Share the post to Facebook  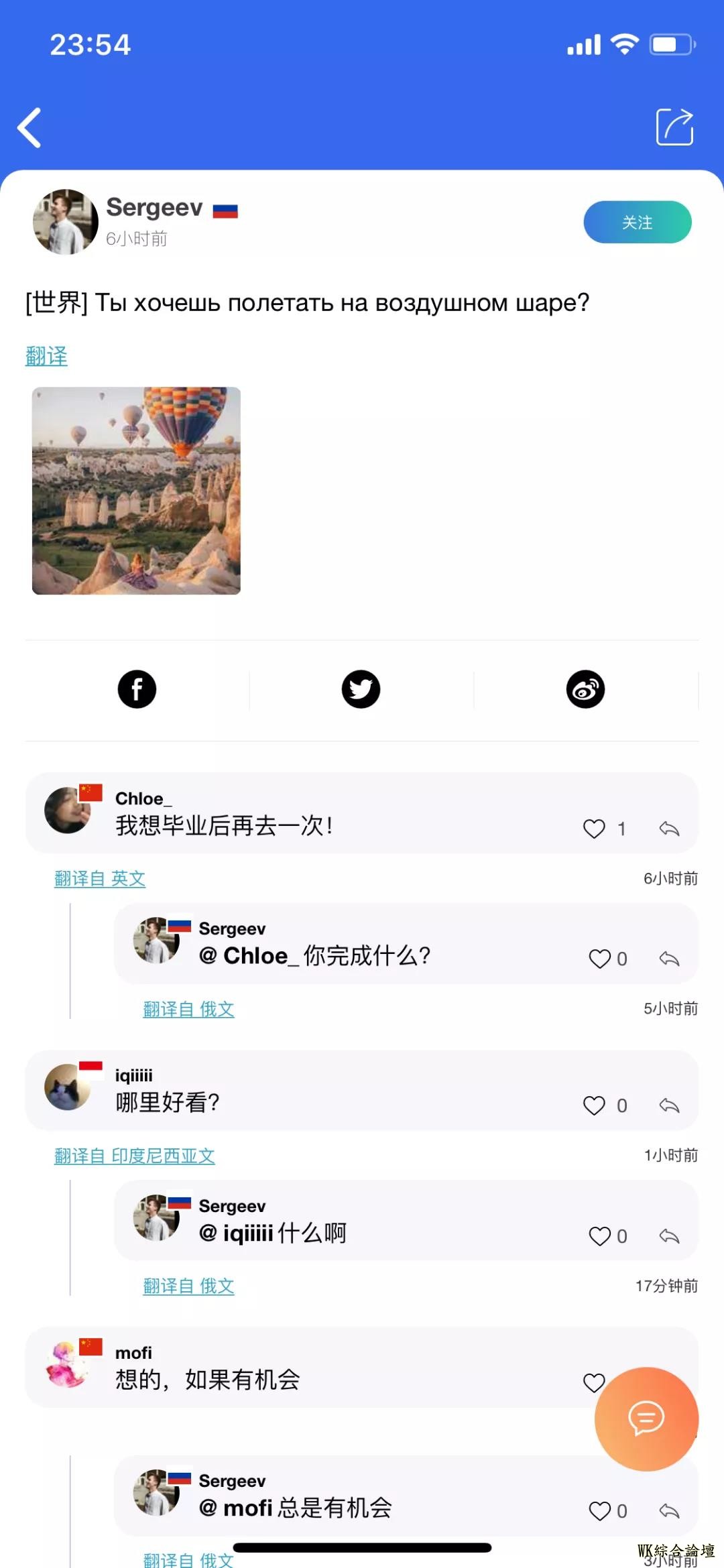click(137, 689)
